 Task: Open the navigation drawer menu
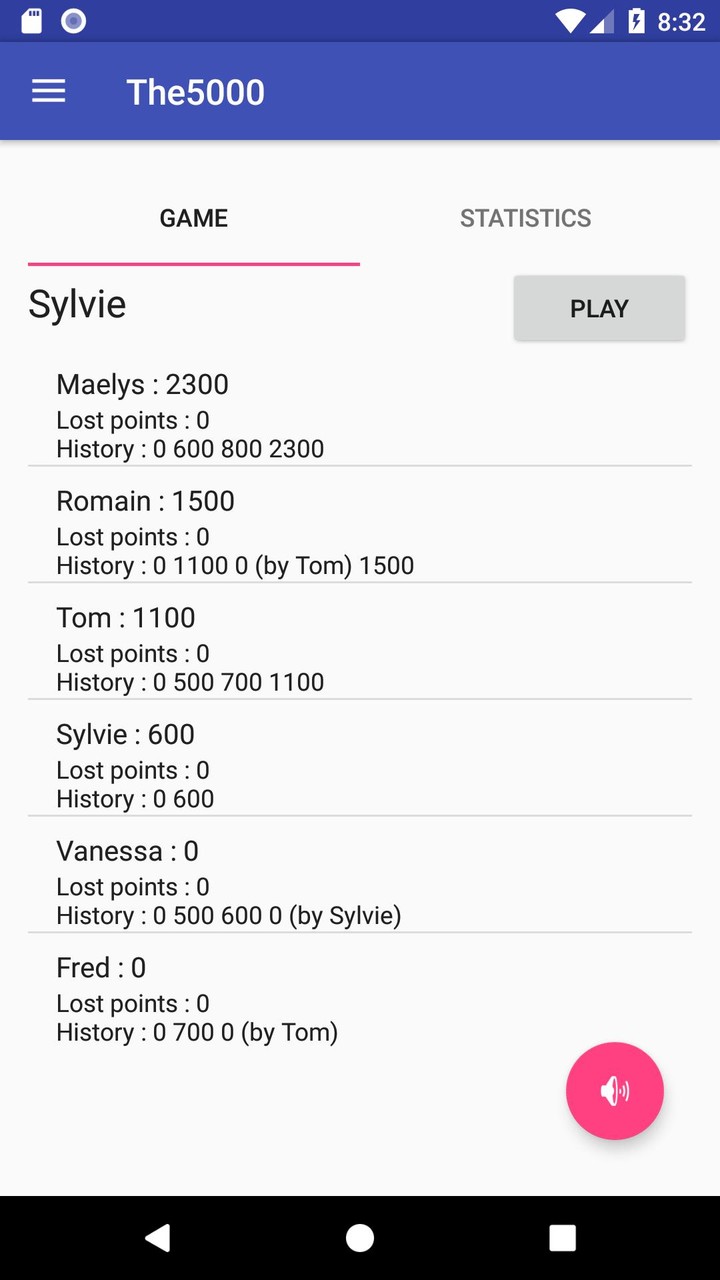pyautogui.click(x=48, y=91)
